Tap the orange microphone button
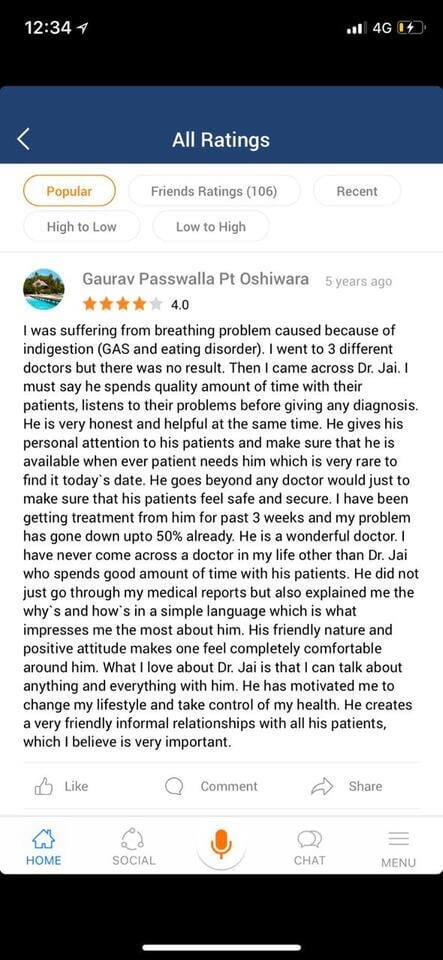The height and width of the screenshot is (960, 443). [221, 845]
